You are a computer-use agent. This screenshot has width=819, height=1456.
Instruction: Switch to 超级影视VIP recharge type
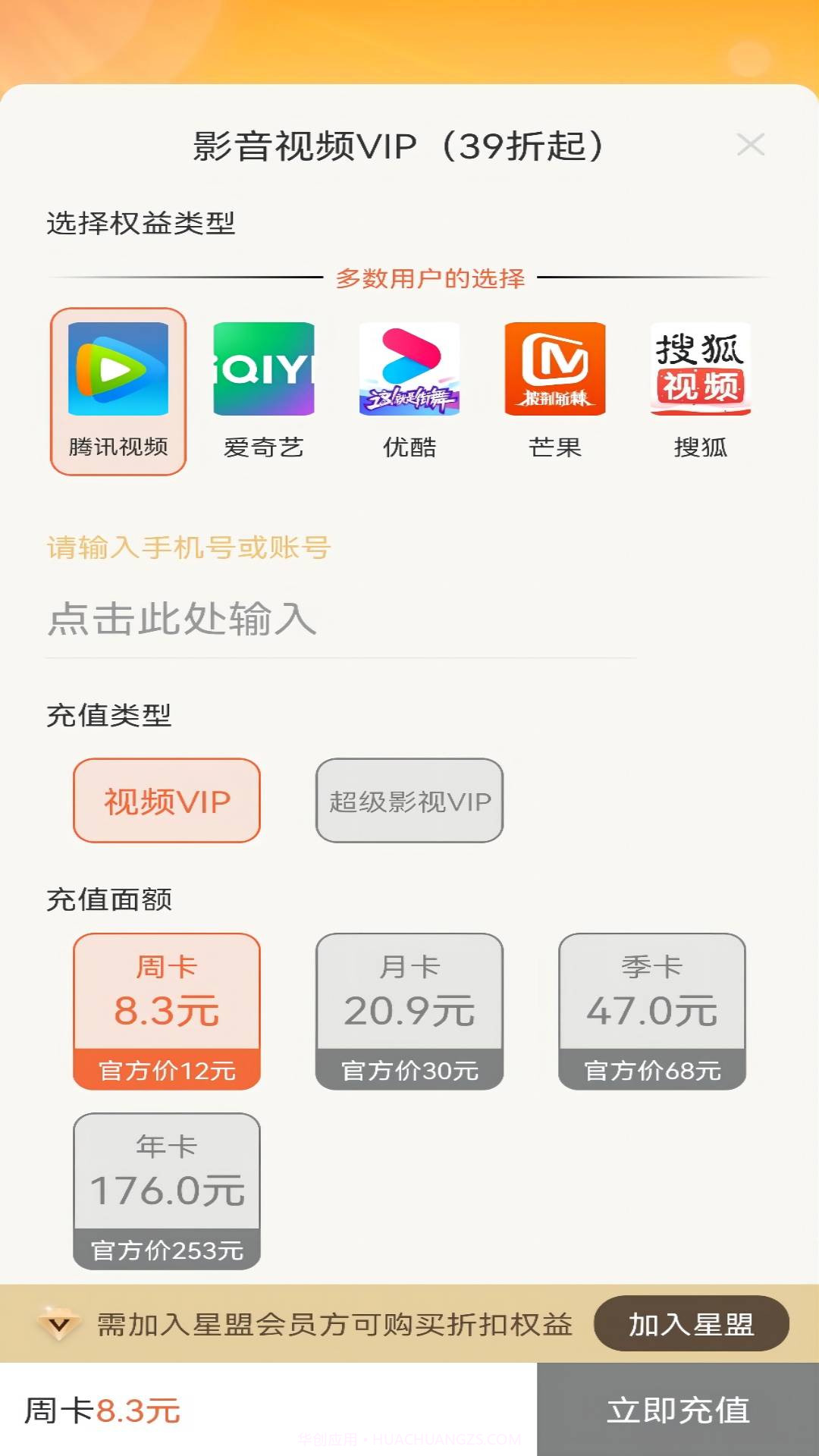(x=409, y=799)
